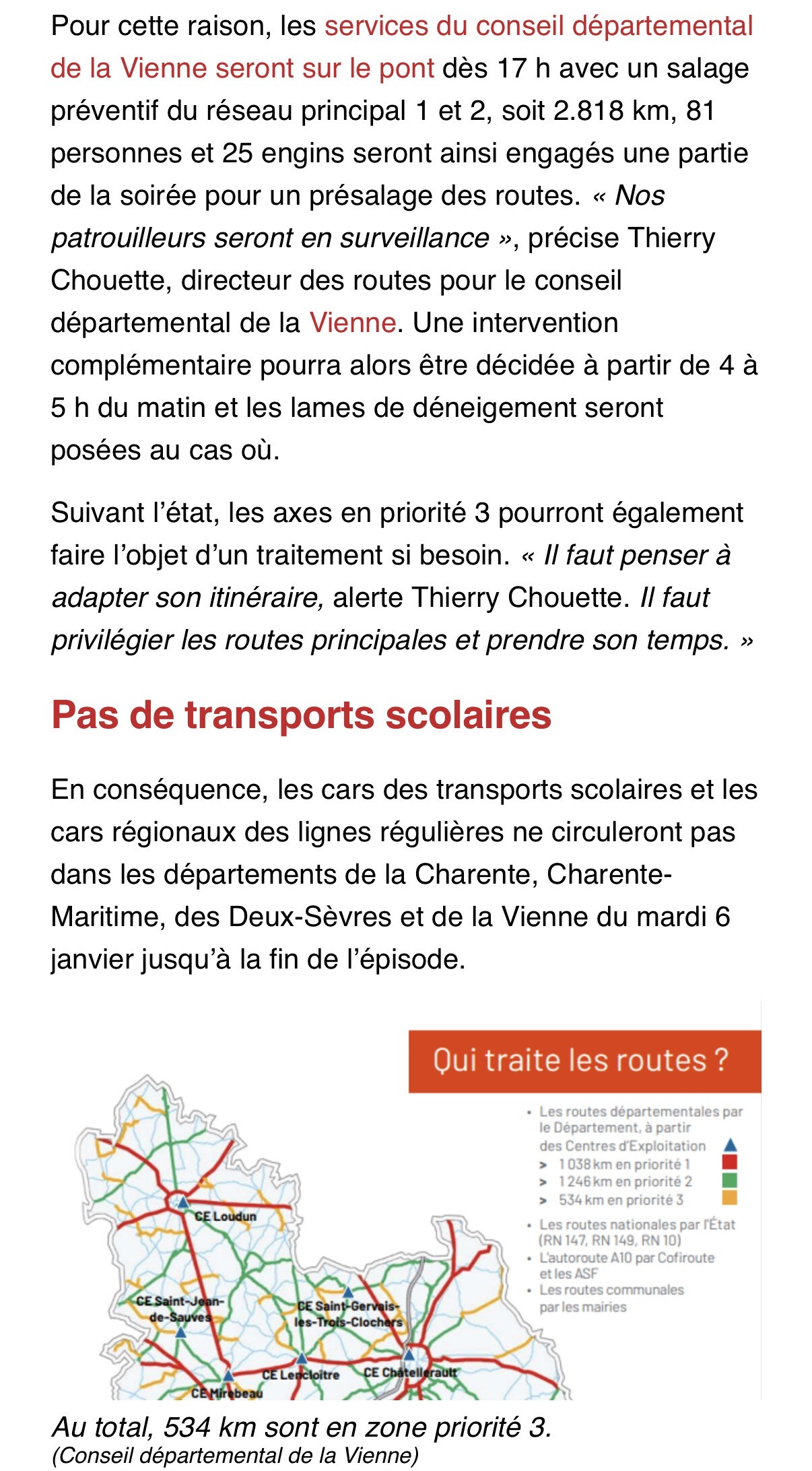Enlarge the road treatment map image
The height and width of the screenshot is (1471, 812).
tap(406, 1200)
